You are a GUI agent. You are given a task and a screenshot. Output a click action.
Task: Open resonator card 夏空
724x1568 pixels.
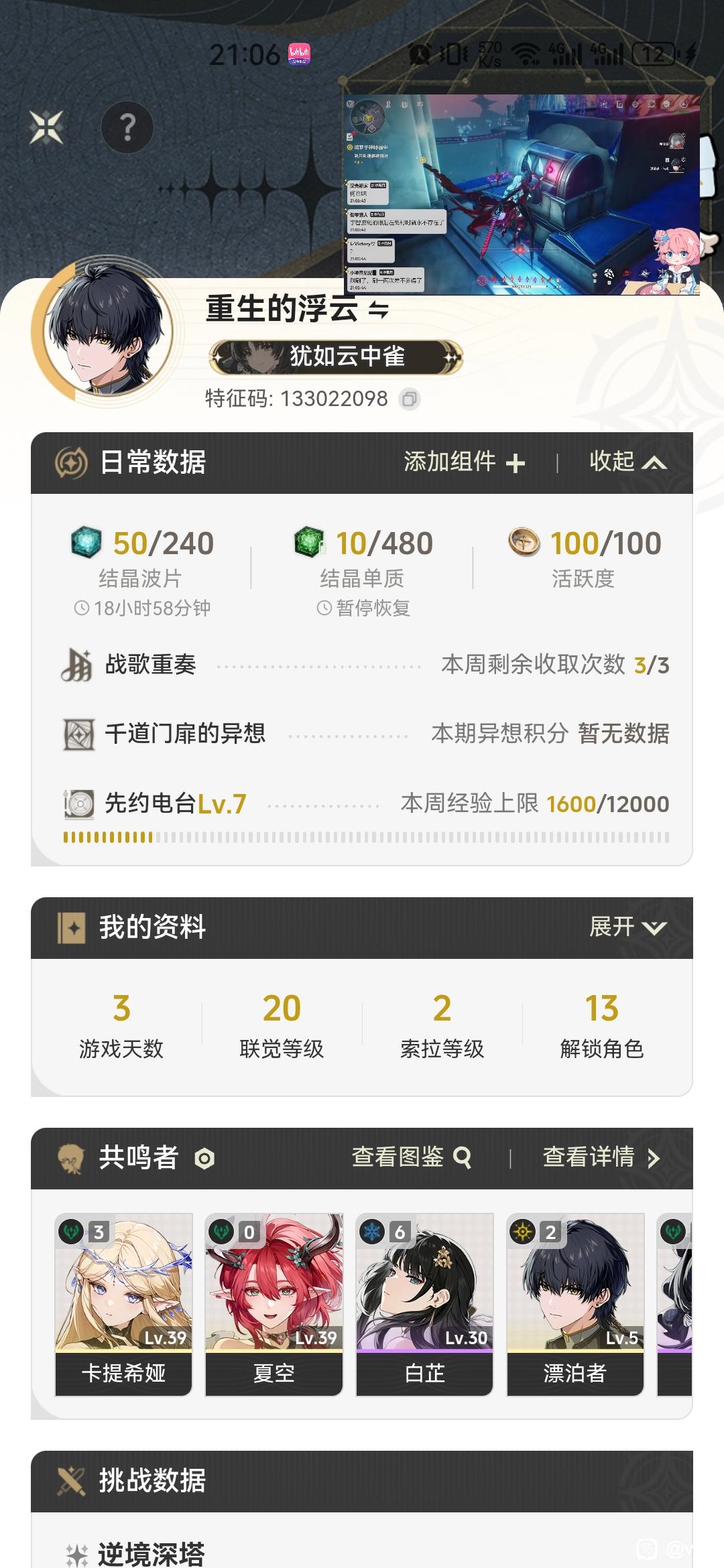pos(274,1304)
